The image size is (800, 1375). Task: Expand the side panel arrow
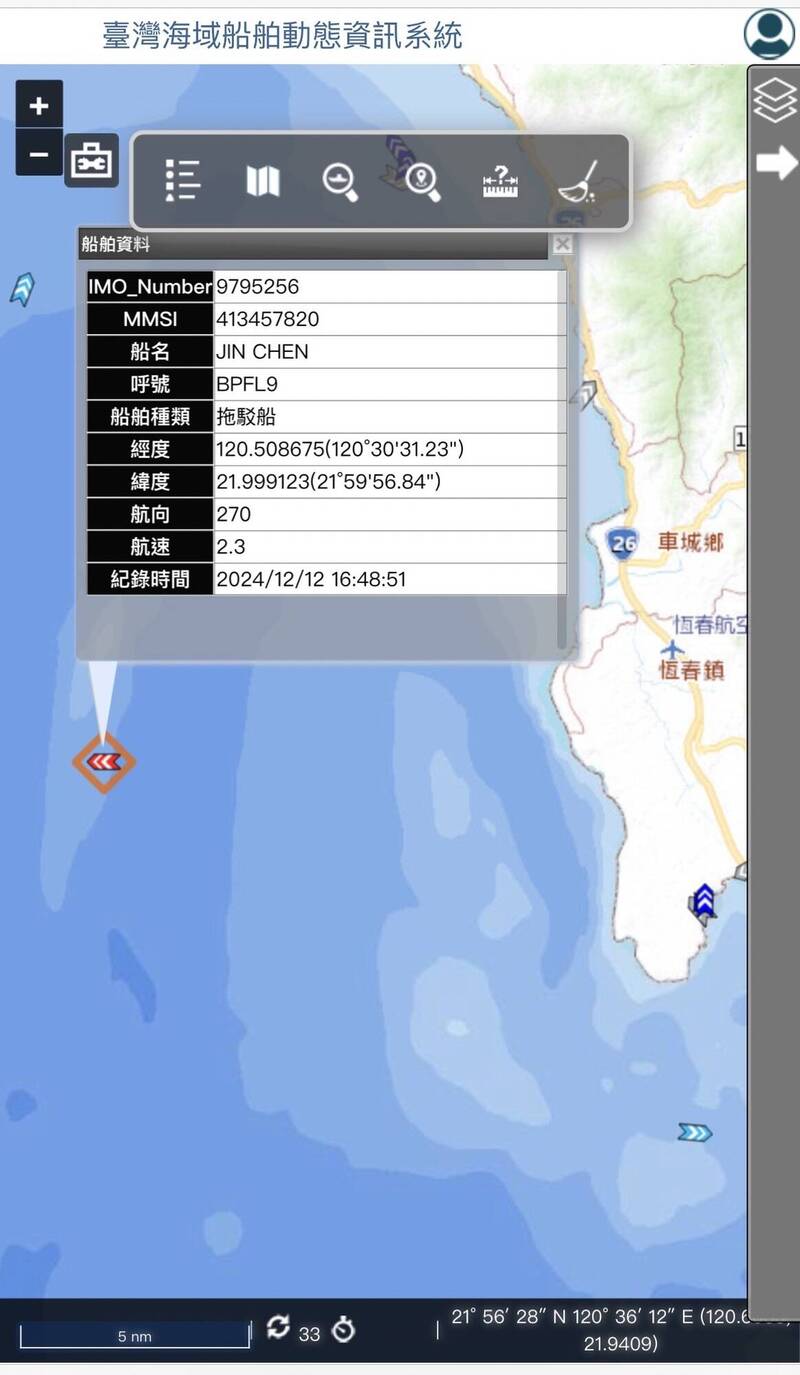(x=776, y=163)
